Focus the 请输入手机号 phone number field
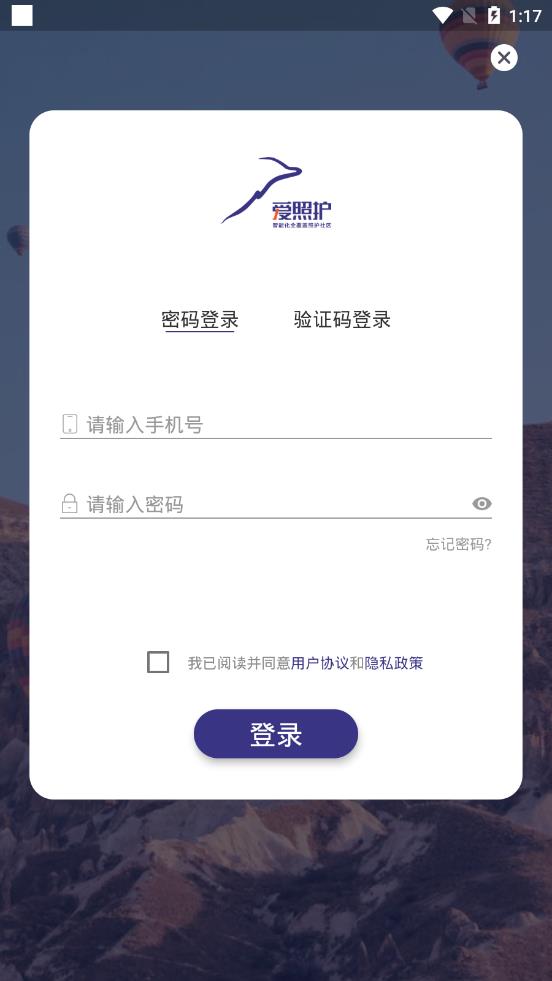Viewport: 552px width, 981px height. (275, 424)
